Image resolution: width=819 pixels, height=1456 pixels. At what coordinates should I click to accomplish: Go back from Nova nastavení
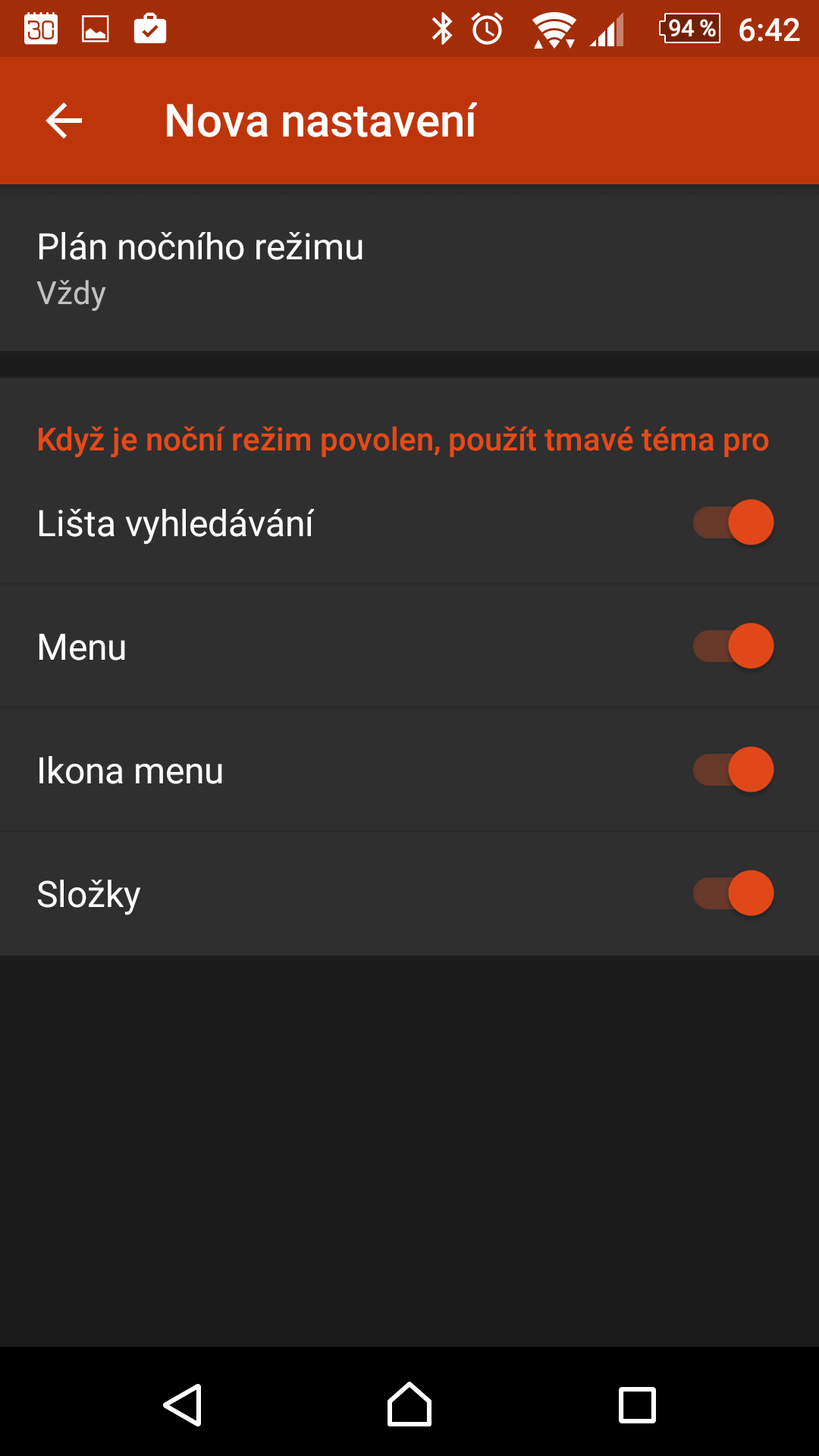click(64, 121)
